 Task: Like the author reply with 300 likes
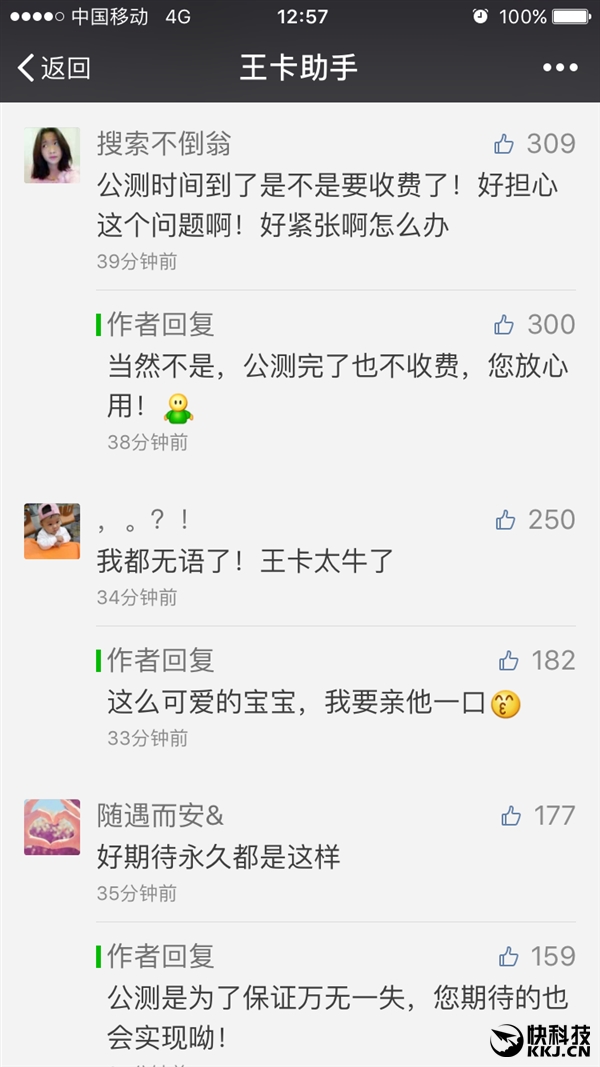tap(504, 325)
